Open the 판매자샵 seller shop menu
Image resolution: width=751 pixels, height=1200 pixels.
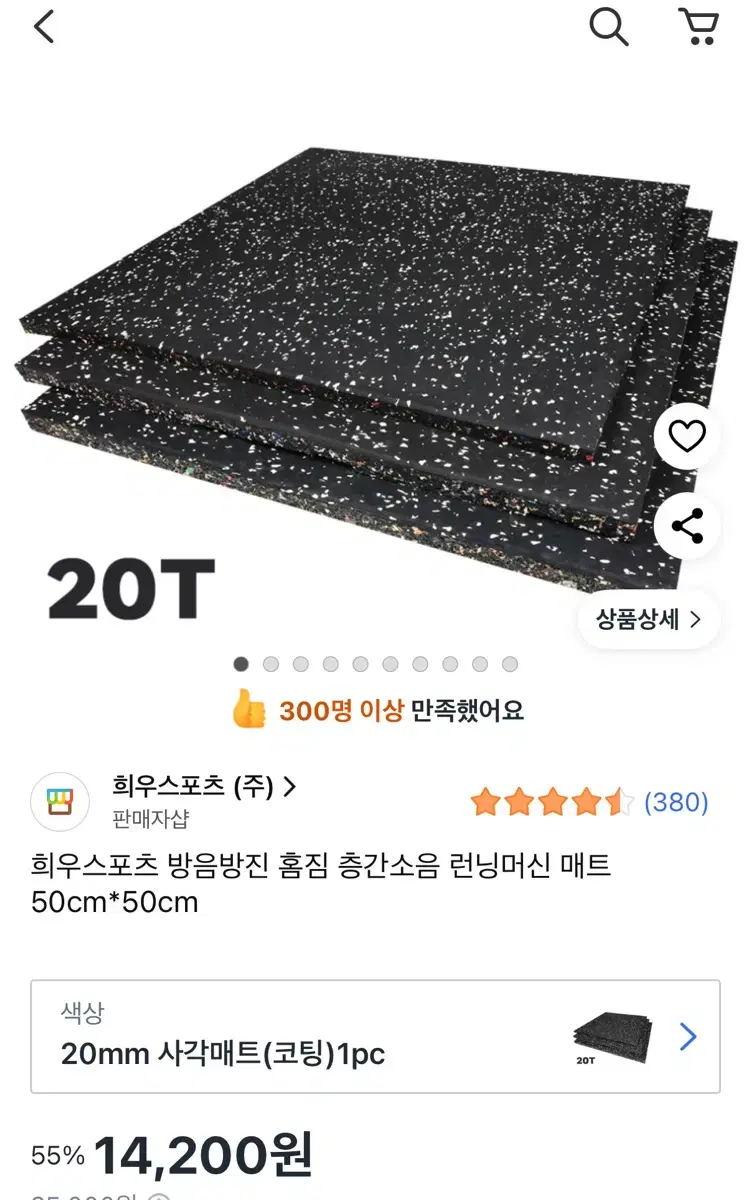click(x=150, y=818)
